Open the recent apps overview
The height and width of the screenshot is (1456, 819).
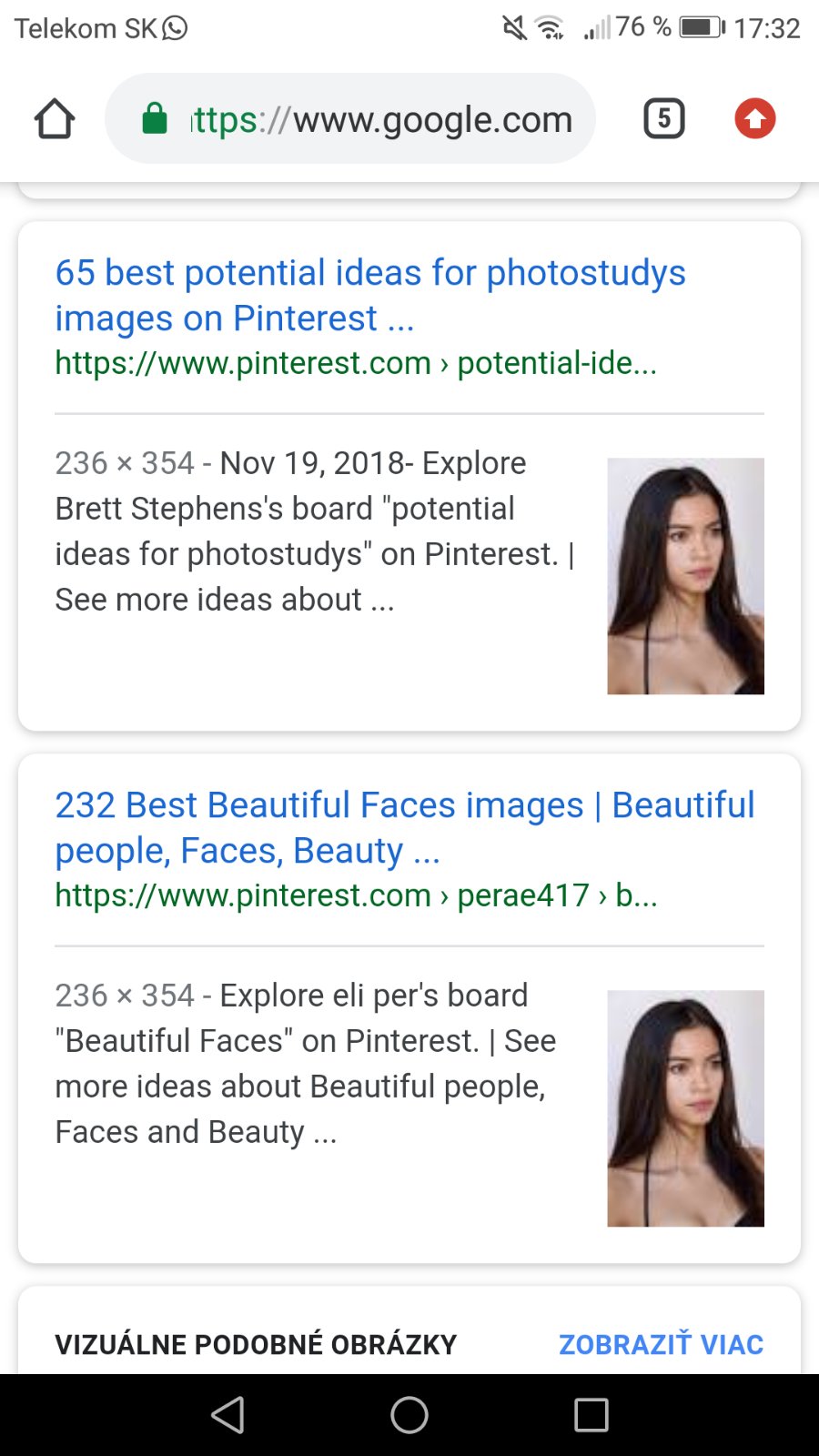pyautogui.click(x=591, y=1415)
